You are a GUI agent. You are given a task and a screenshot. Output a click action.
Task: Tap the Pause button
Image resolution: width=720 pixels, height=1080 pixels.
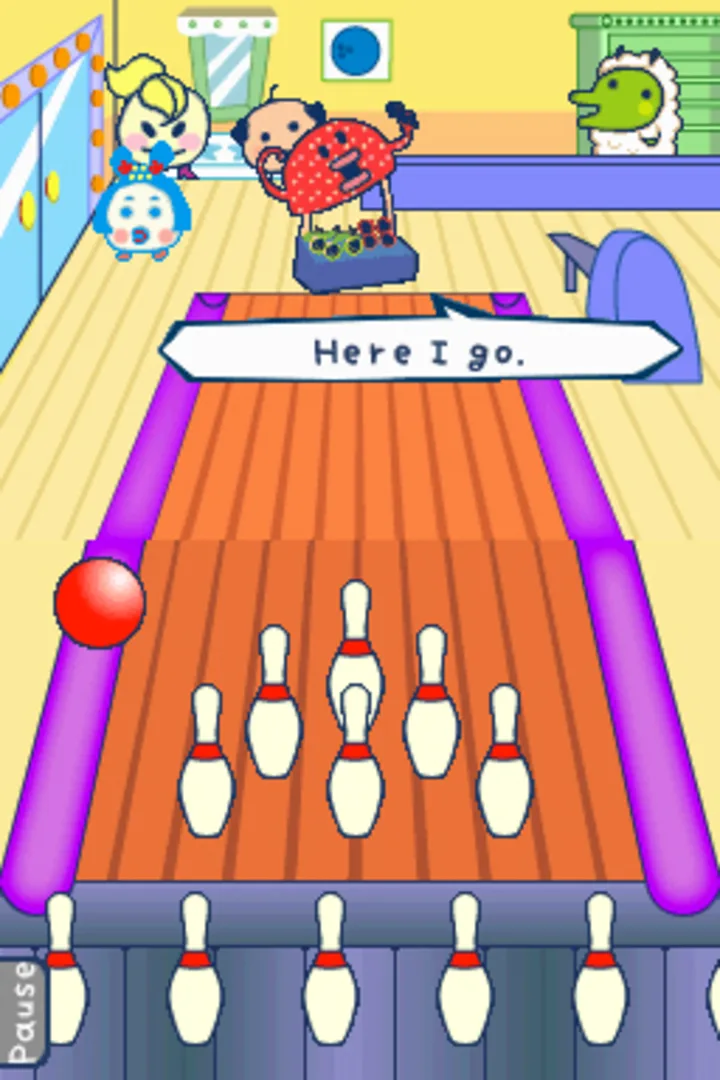point(22,1012)
